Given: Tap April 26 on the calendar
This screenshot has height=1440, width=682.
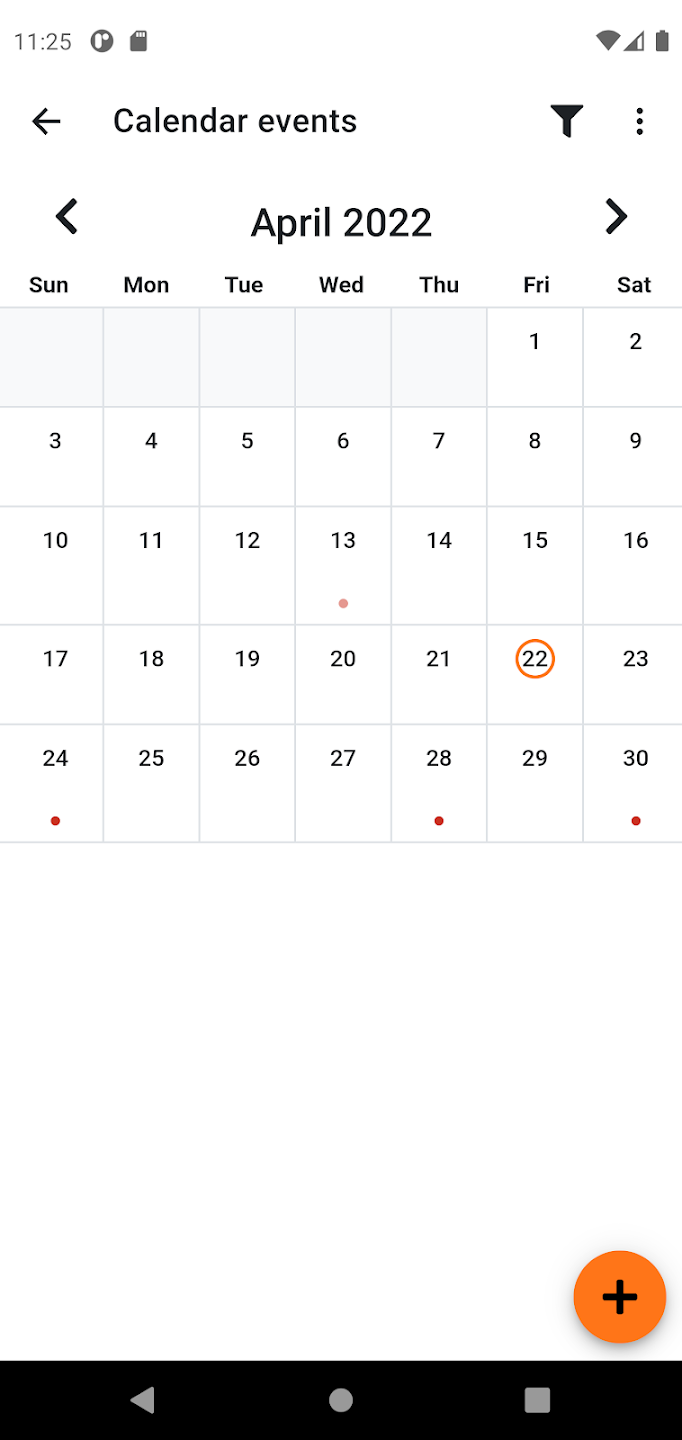Looking at the screenshot, I should 247,783.
